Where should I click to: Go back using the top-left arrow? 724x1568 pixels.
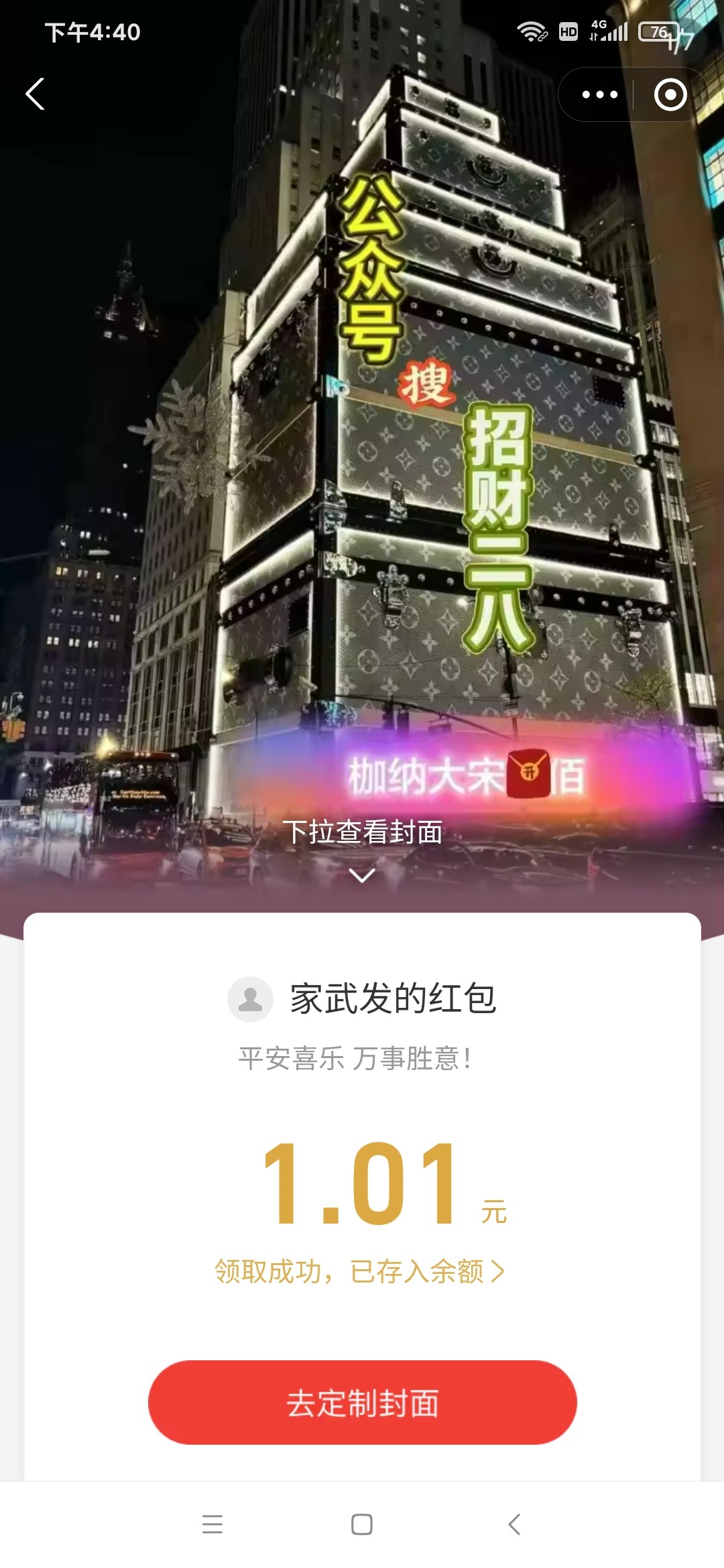click(36, 94)
